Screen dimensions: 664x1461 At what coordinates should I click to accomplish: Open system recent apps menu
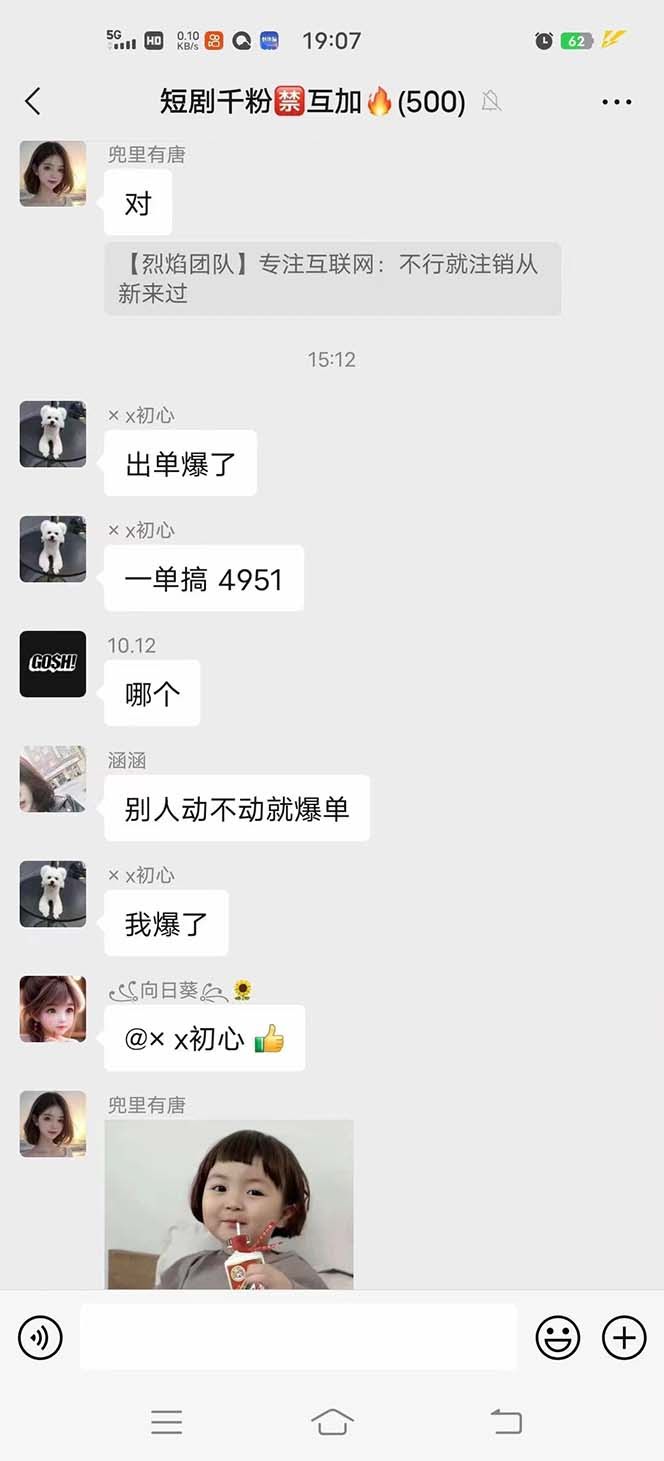166,1421
